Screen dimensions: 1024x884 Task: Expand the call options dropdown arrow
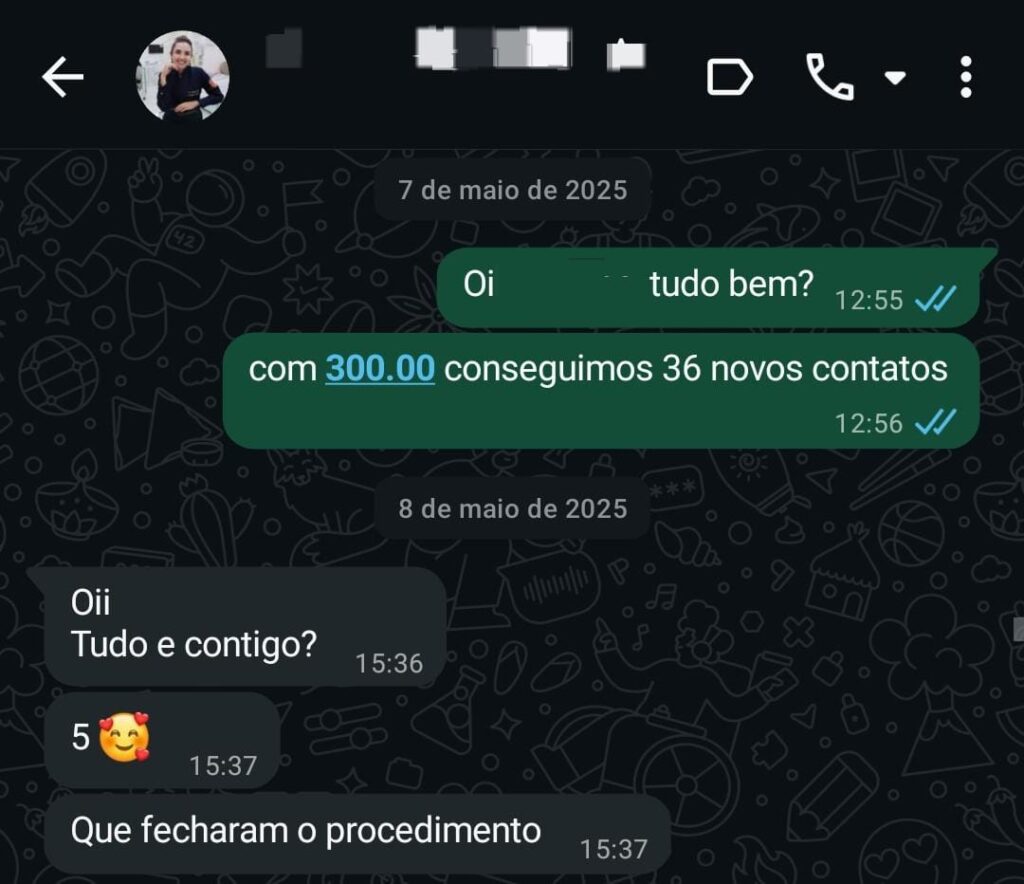point(895,78)
